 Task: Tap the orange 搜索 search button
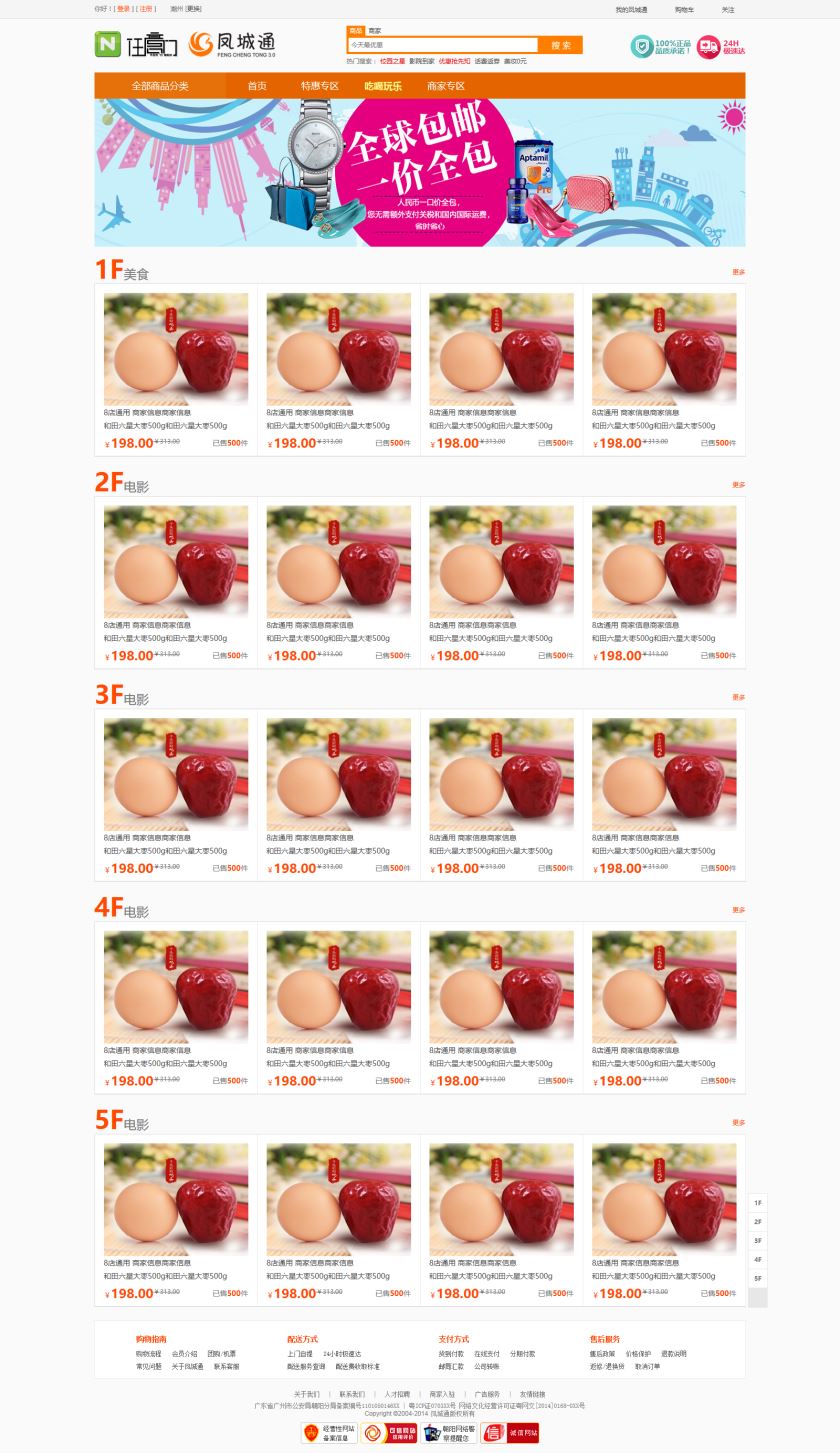tap(561, 45)
